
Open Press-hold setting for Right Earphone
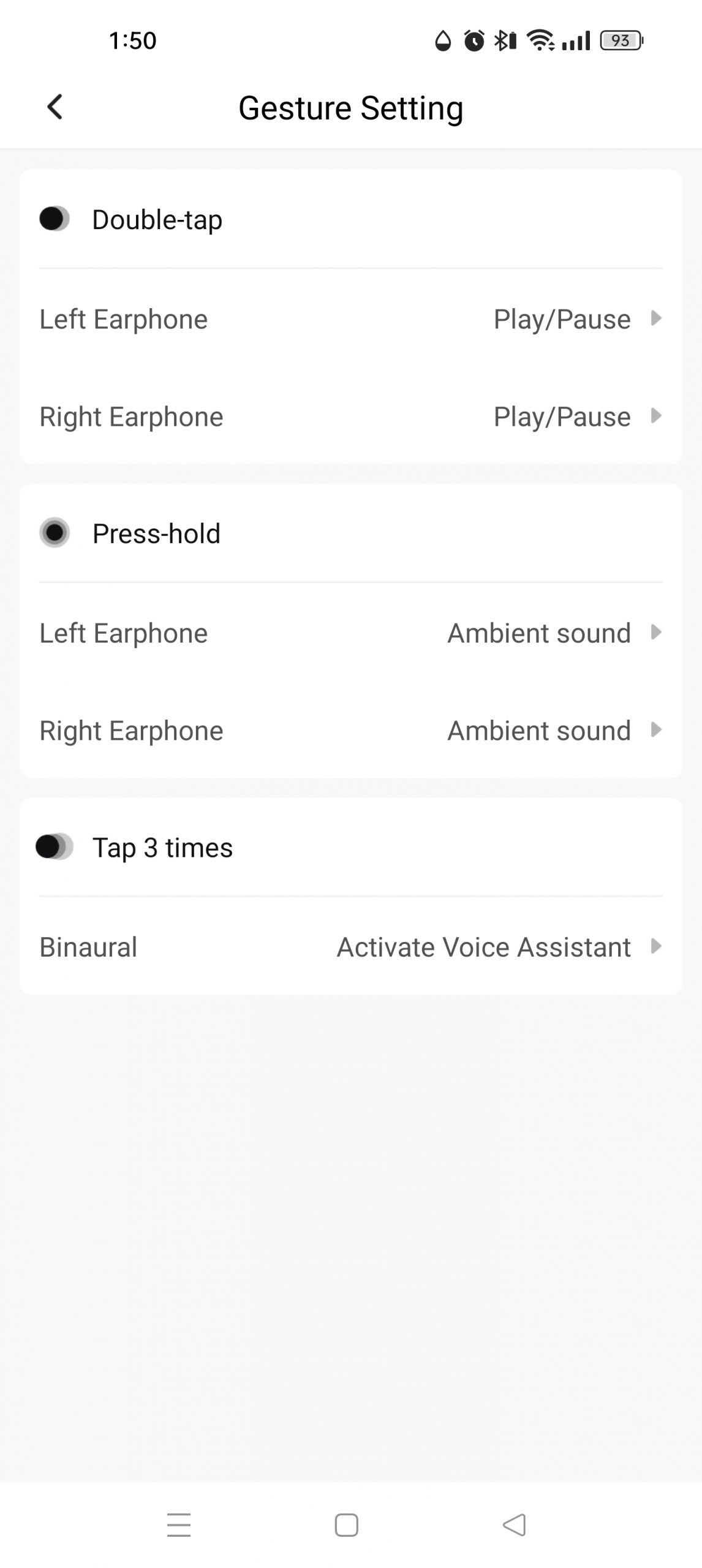(x=351, y=730)
